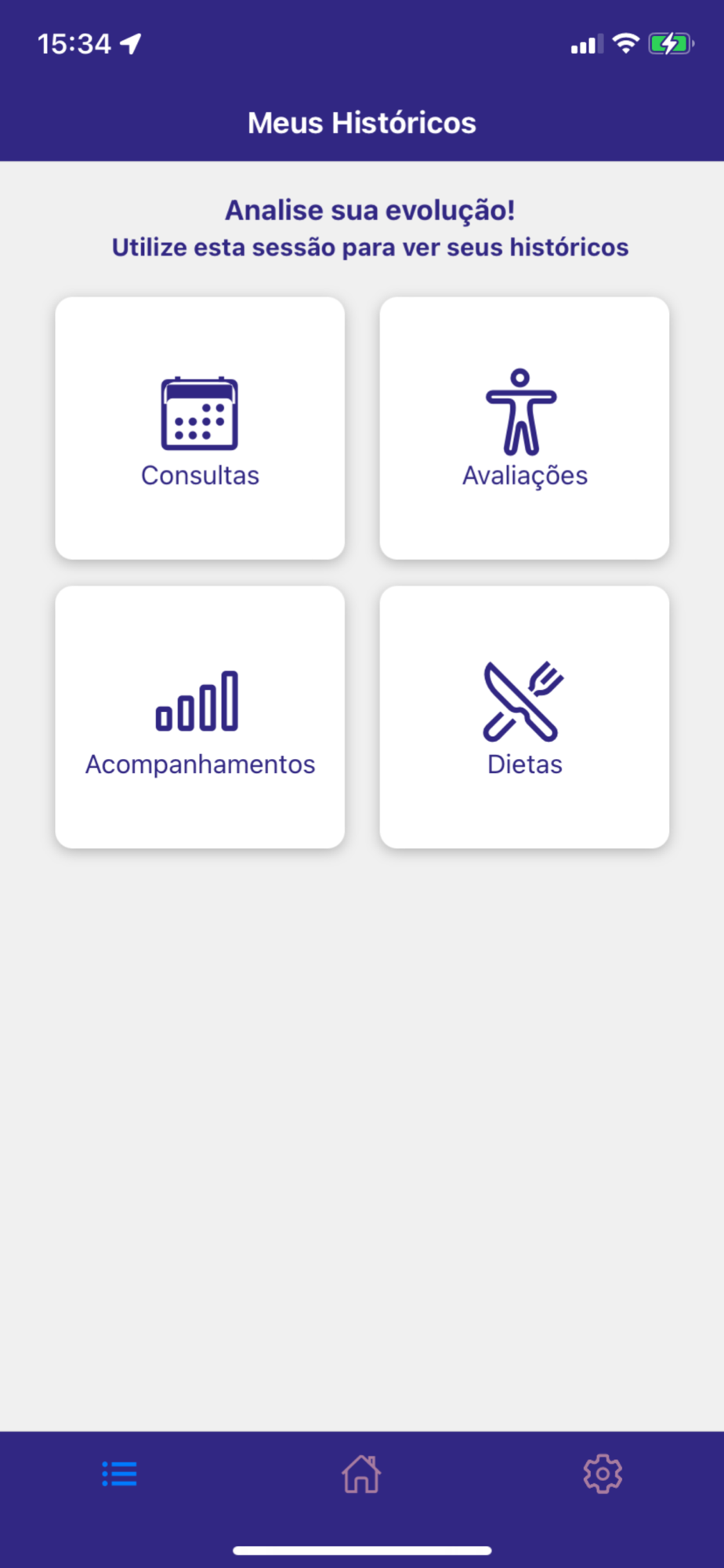The width and height of the screenshot is (724, 1568).
Task: Open the settings gear tab
Action: [x=603, y=1474]
